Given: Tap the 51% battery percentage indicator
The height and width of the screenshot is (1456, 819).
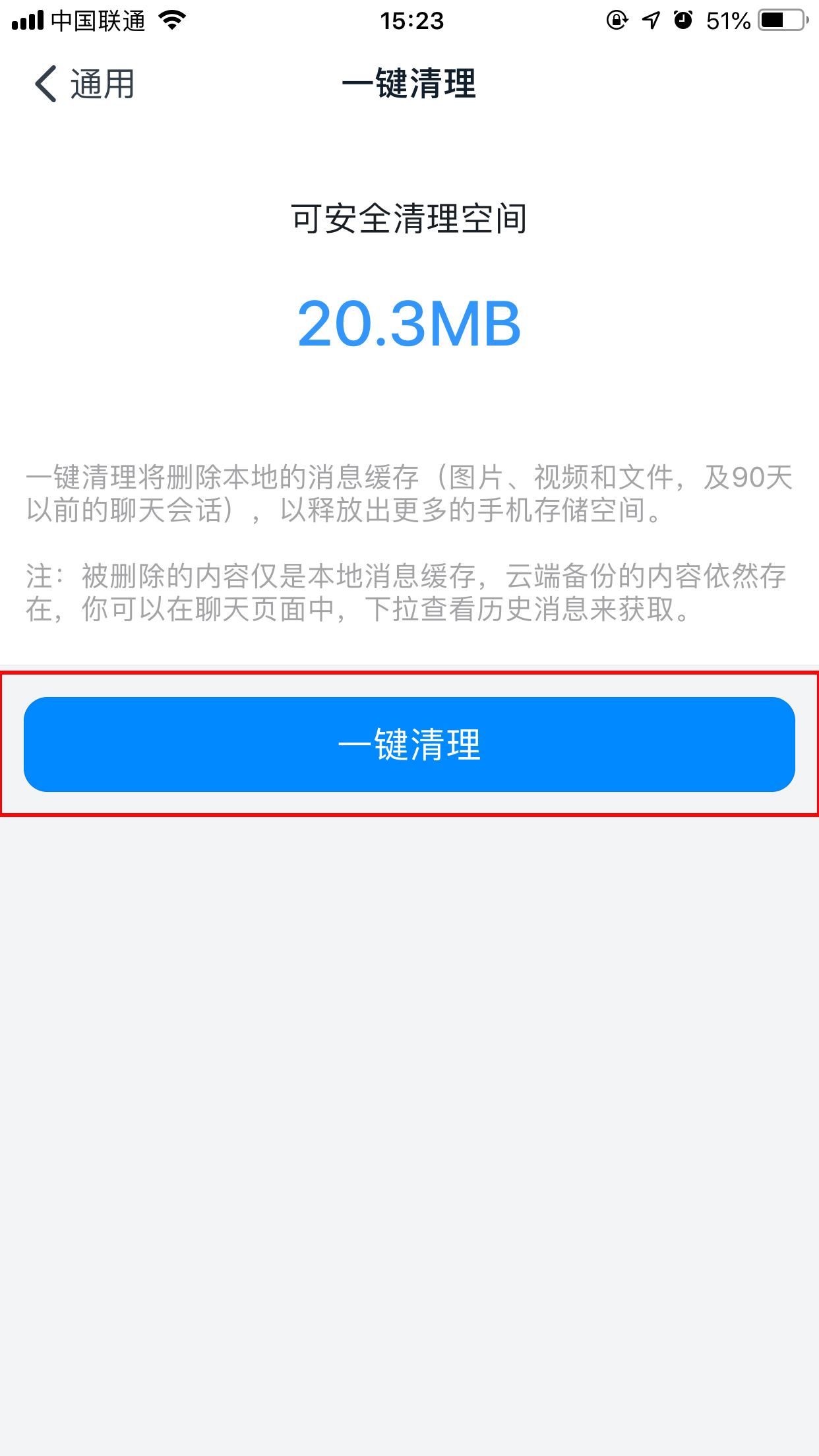Looking at the screenshot, I should coord(729,20).
